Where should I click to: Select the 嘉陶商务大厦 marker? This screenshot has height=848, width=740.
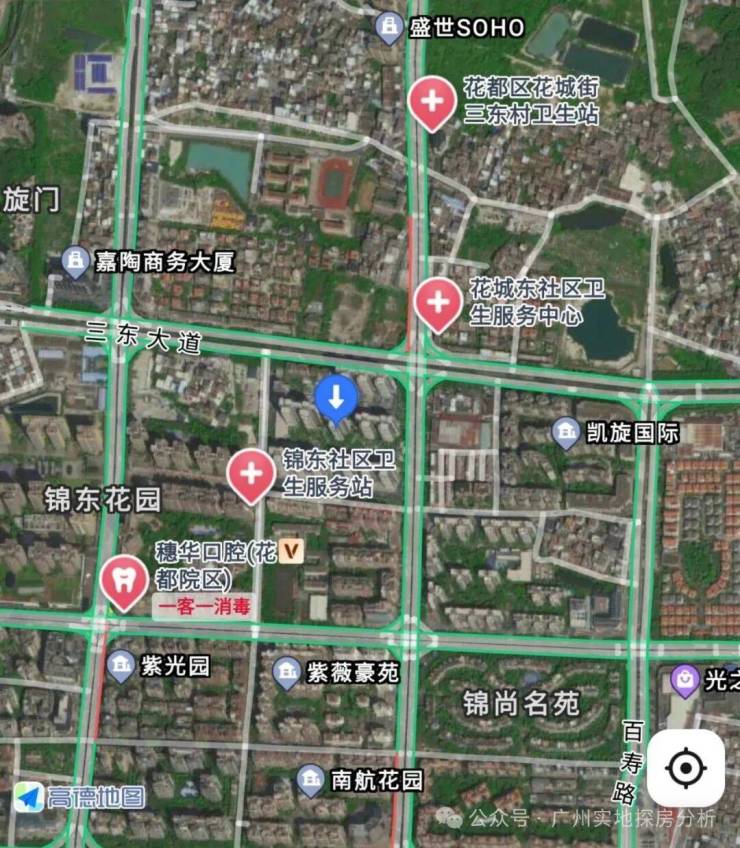pos(74,262)
